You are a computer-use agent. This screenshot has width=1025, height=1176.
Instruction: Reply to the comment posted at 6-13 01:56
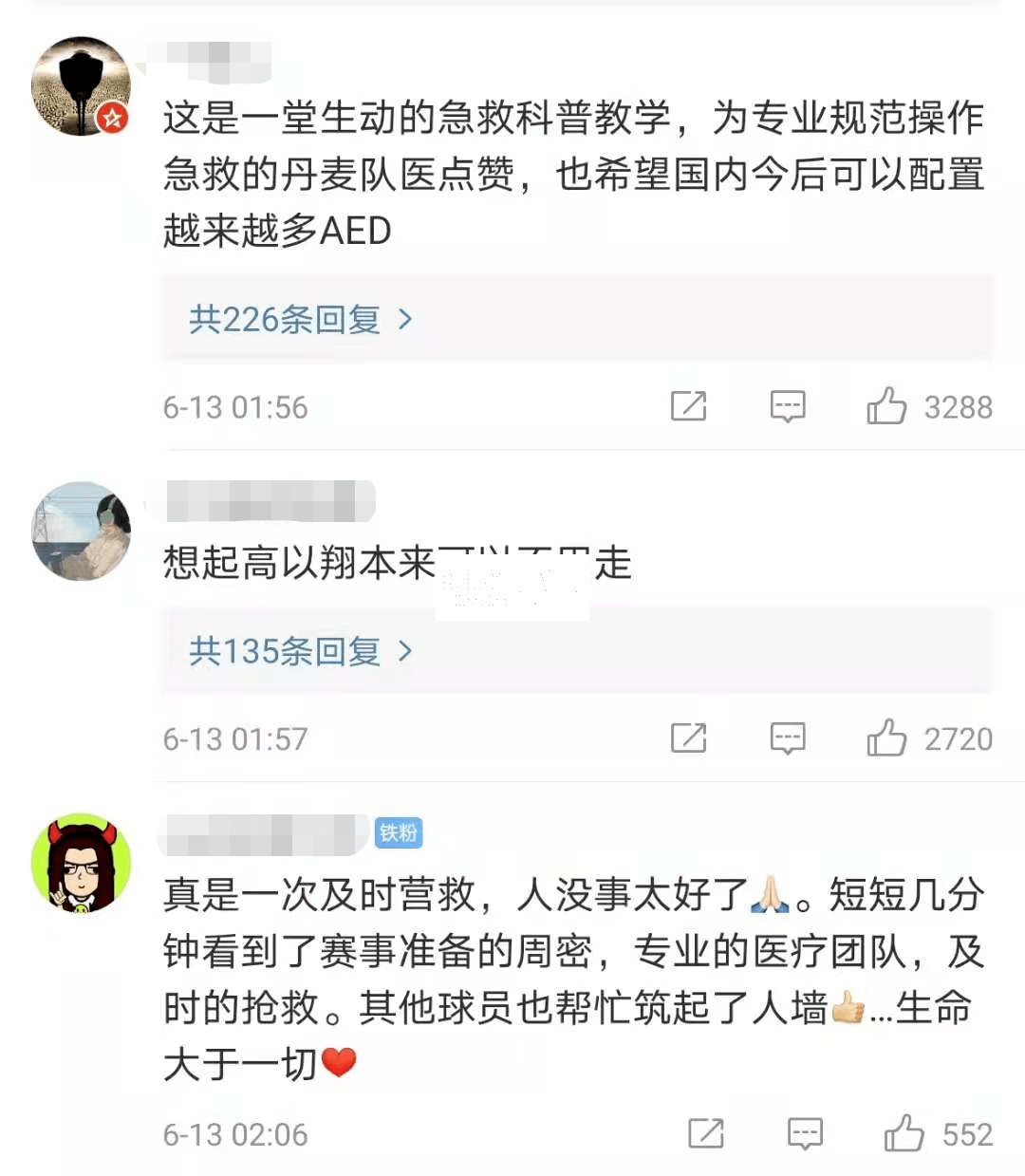click(787, 406)
